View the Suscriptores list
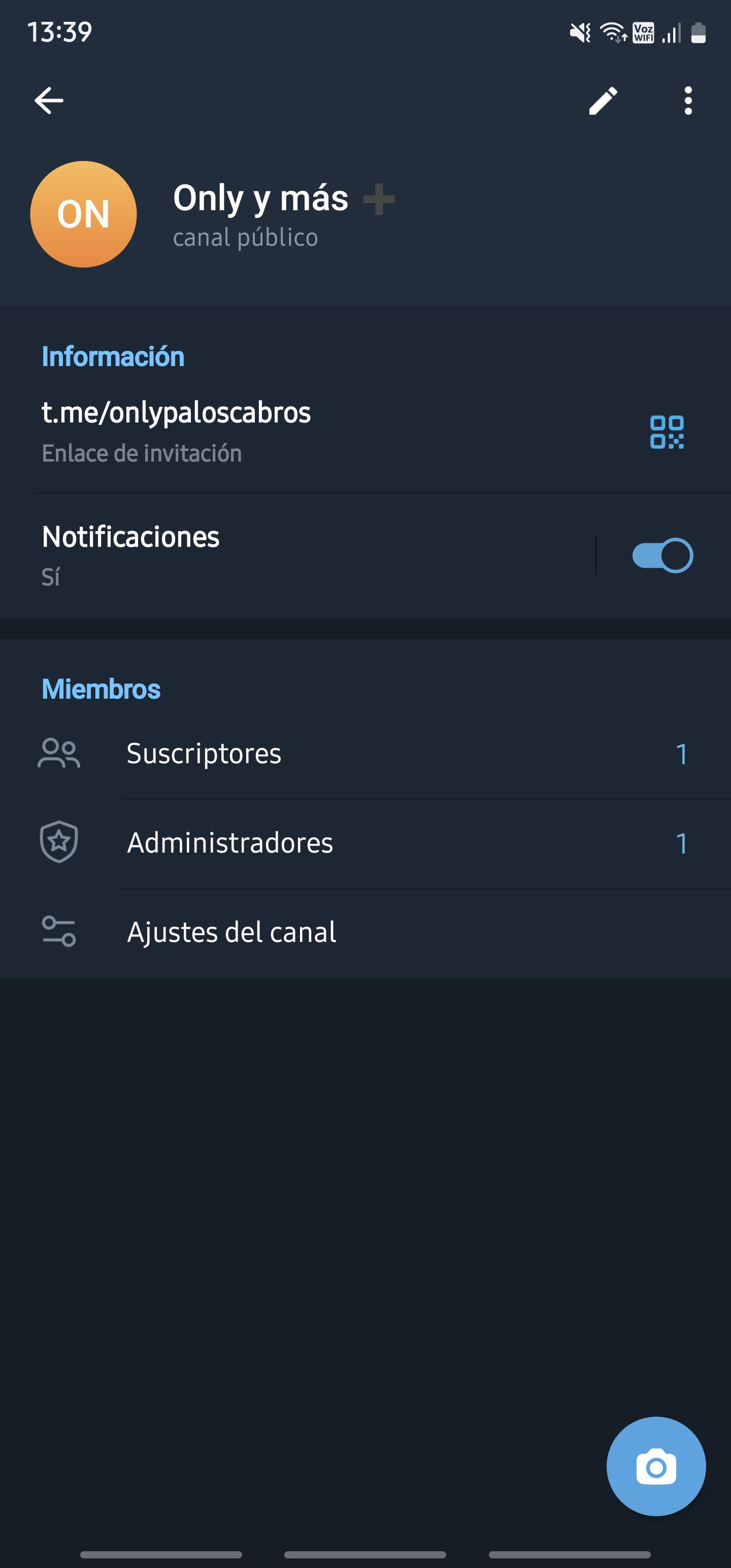Viewport: 731px width, 1568px height. (x=365, y=754)
